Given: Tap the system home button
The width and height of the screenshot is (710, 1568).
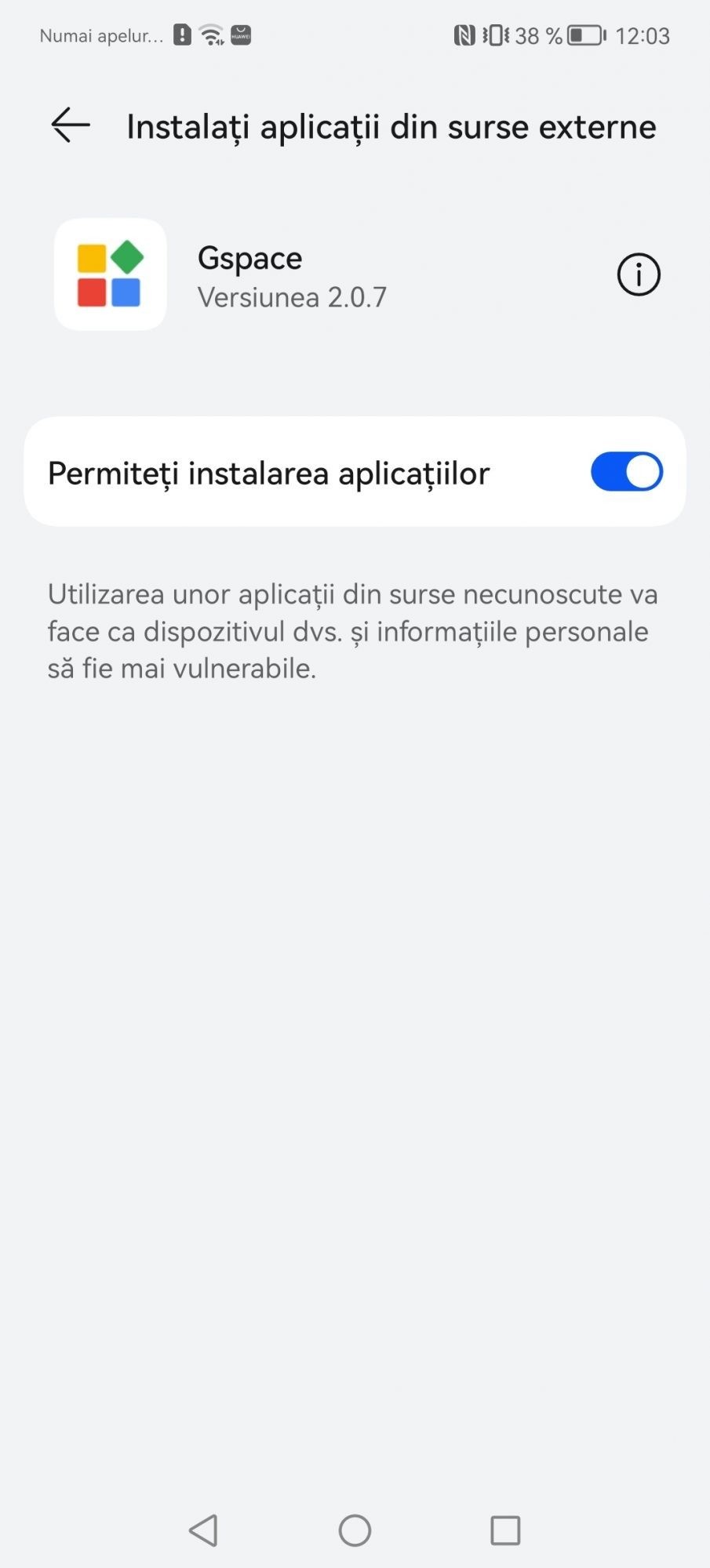Looking at the screenshot, I should pos(355,1530).
